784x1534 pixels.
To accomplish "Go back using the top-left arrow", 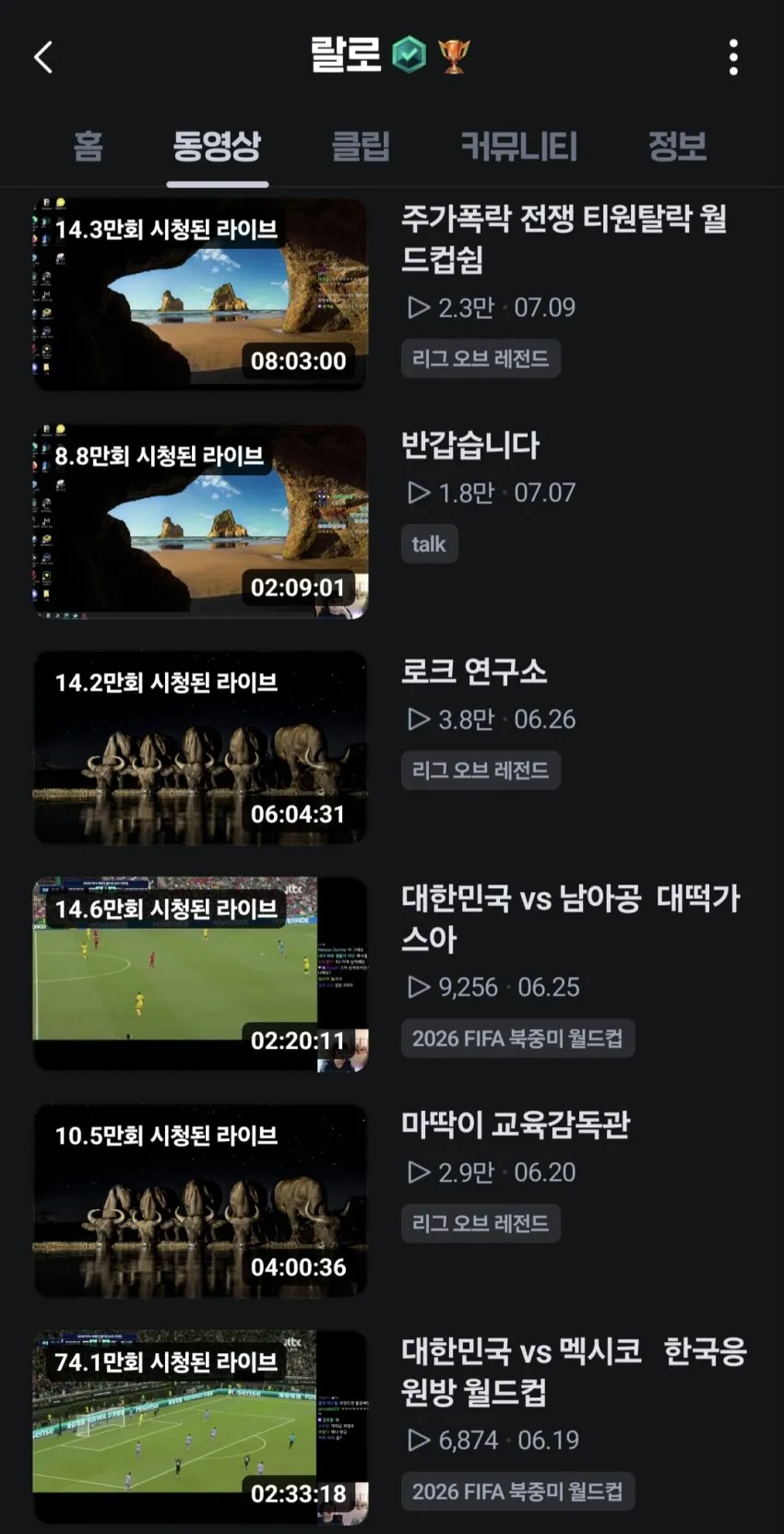I will click(x=43, y=57).
